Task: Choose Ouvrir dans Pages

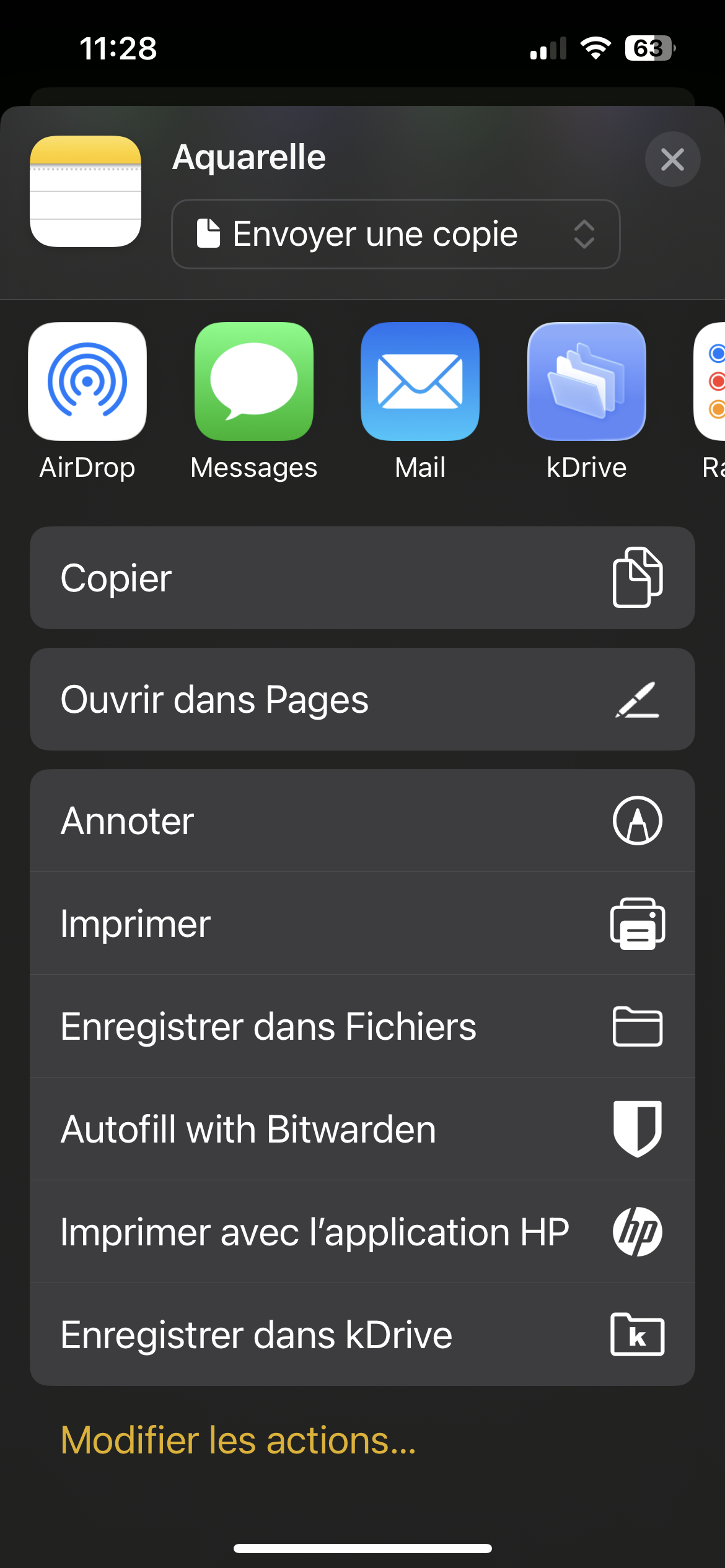Action: [x=362, y=699]
